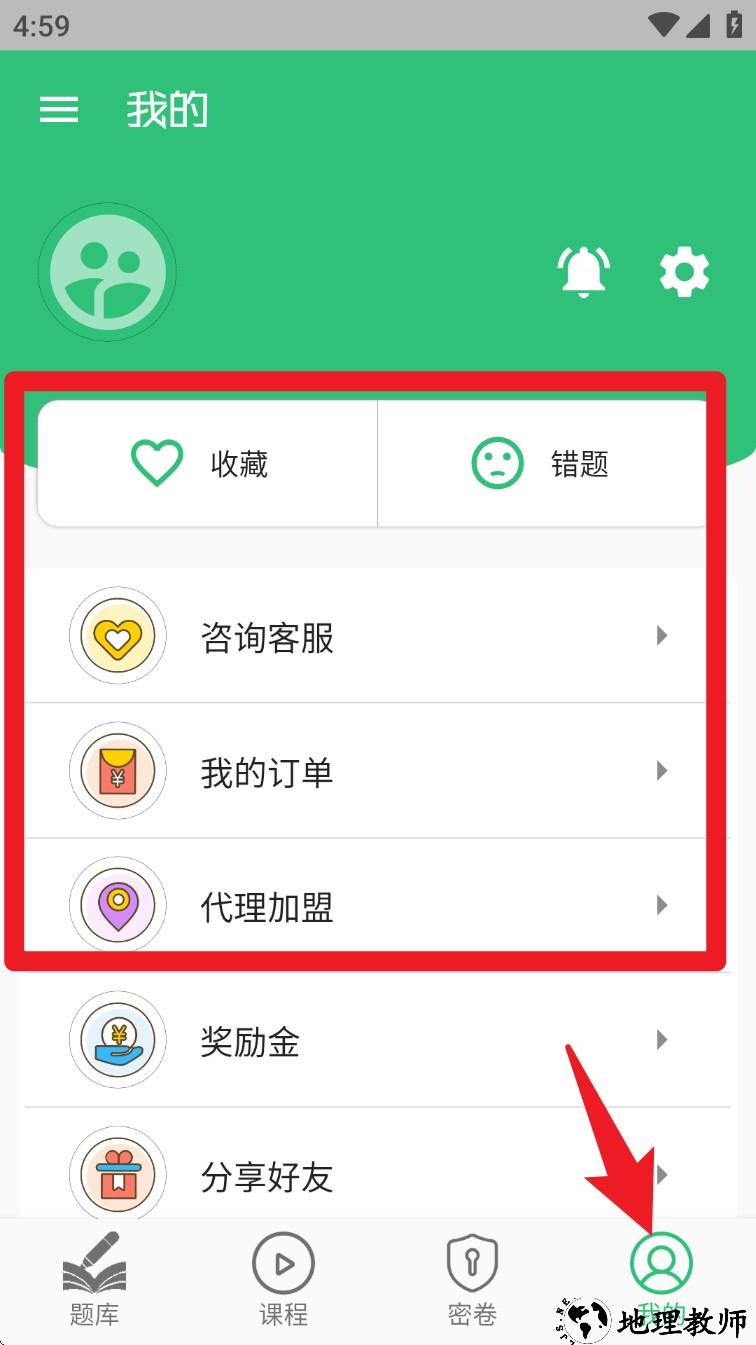Open the hamburger drawer menu

(59, 110)
